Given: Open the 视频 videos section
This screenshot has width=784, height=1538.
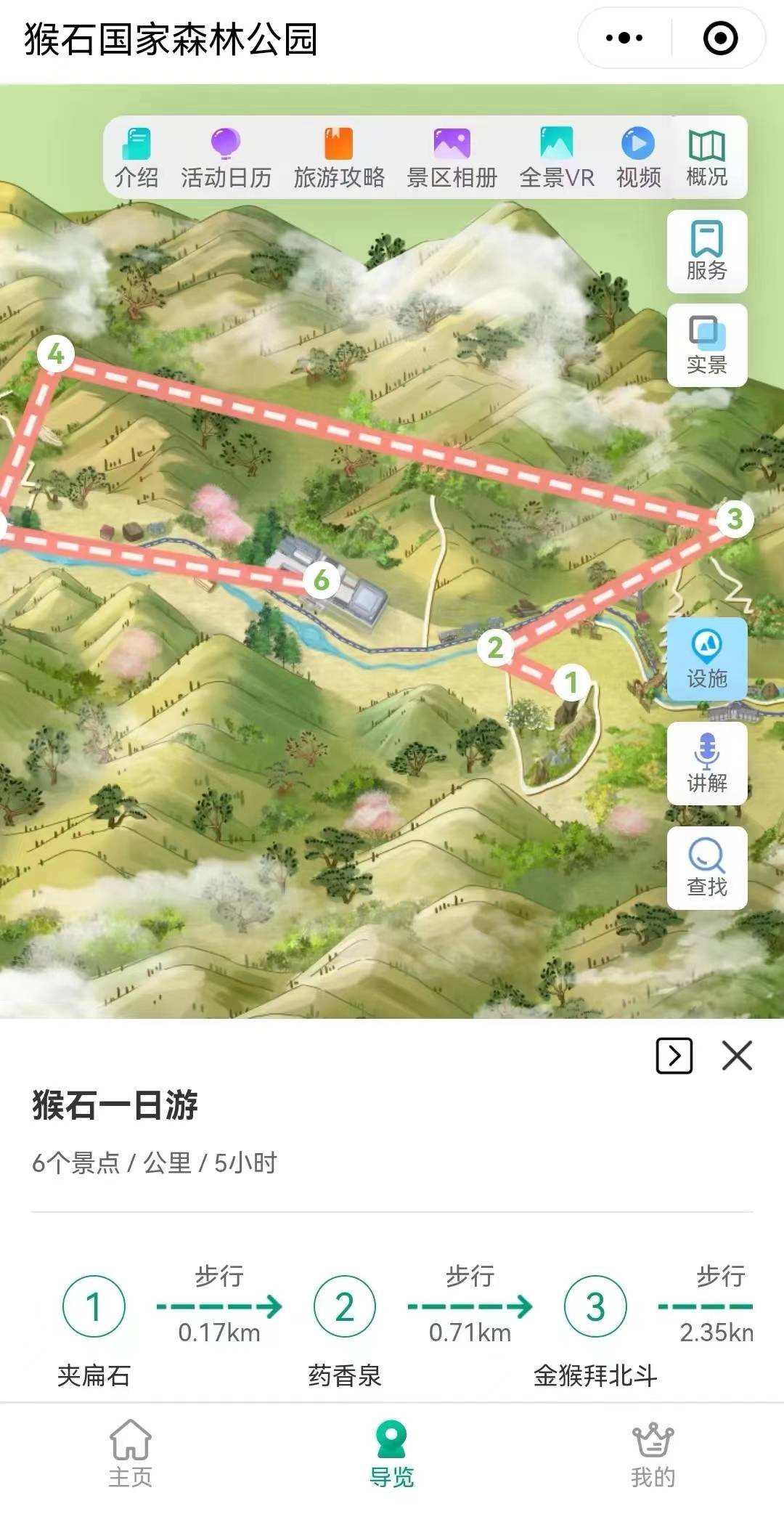Looking at the screenshot, I should coord(638,158).
